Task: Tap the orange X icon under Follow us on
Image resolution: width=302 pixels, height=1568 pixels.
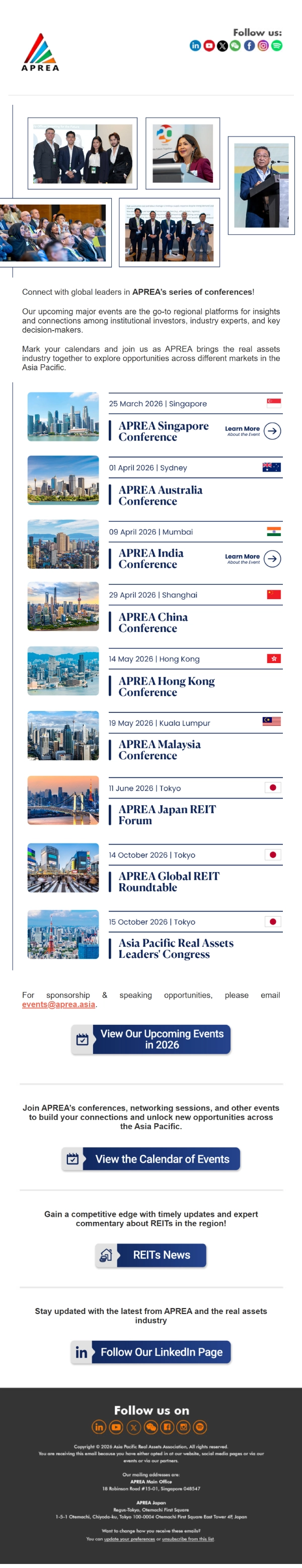Action: (134, 1427)
